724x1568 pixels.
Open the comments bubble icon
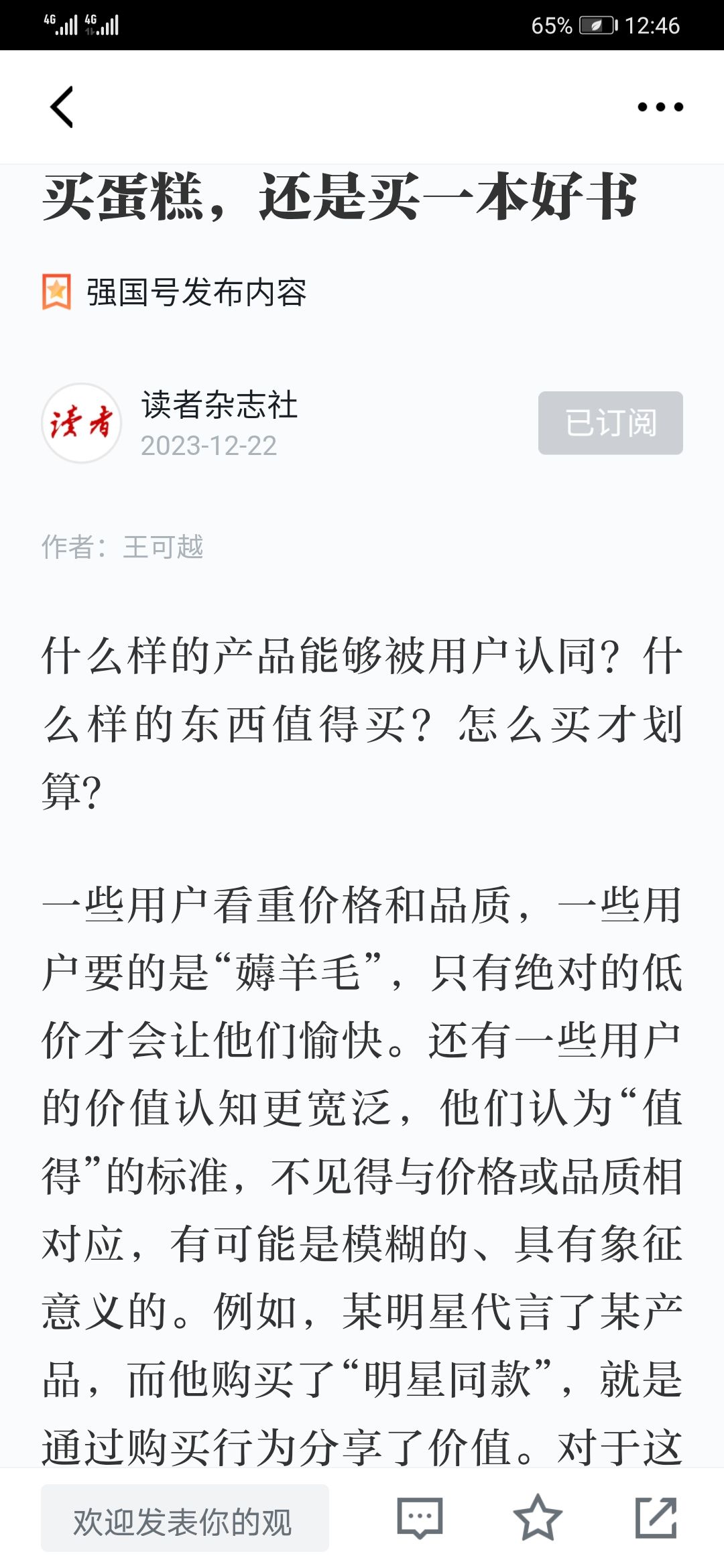[x=420, y=1518]
